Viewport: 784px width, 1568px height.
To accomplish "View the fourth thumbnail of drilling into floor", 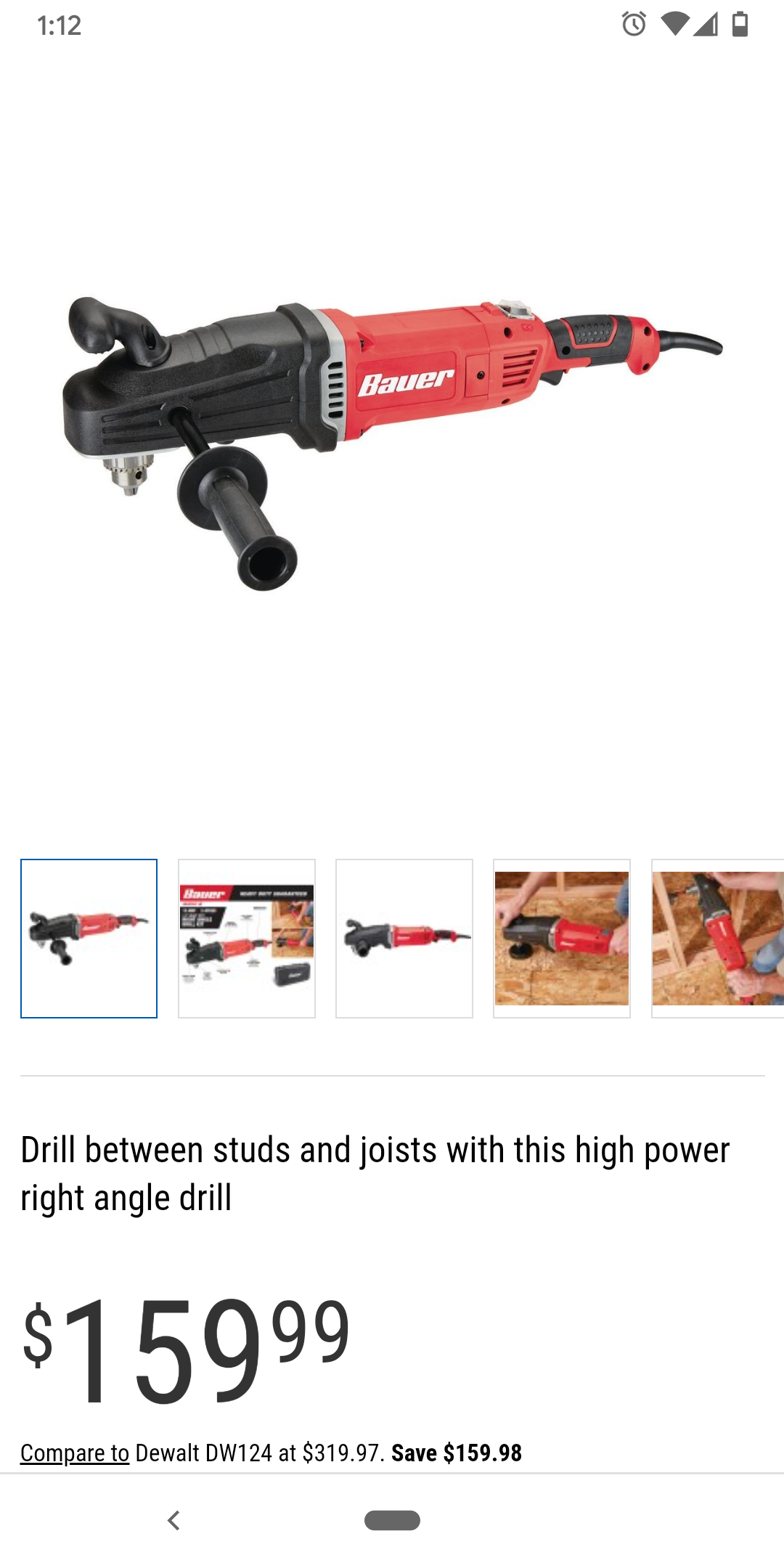I will tap(562, 939).
